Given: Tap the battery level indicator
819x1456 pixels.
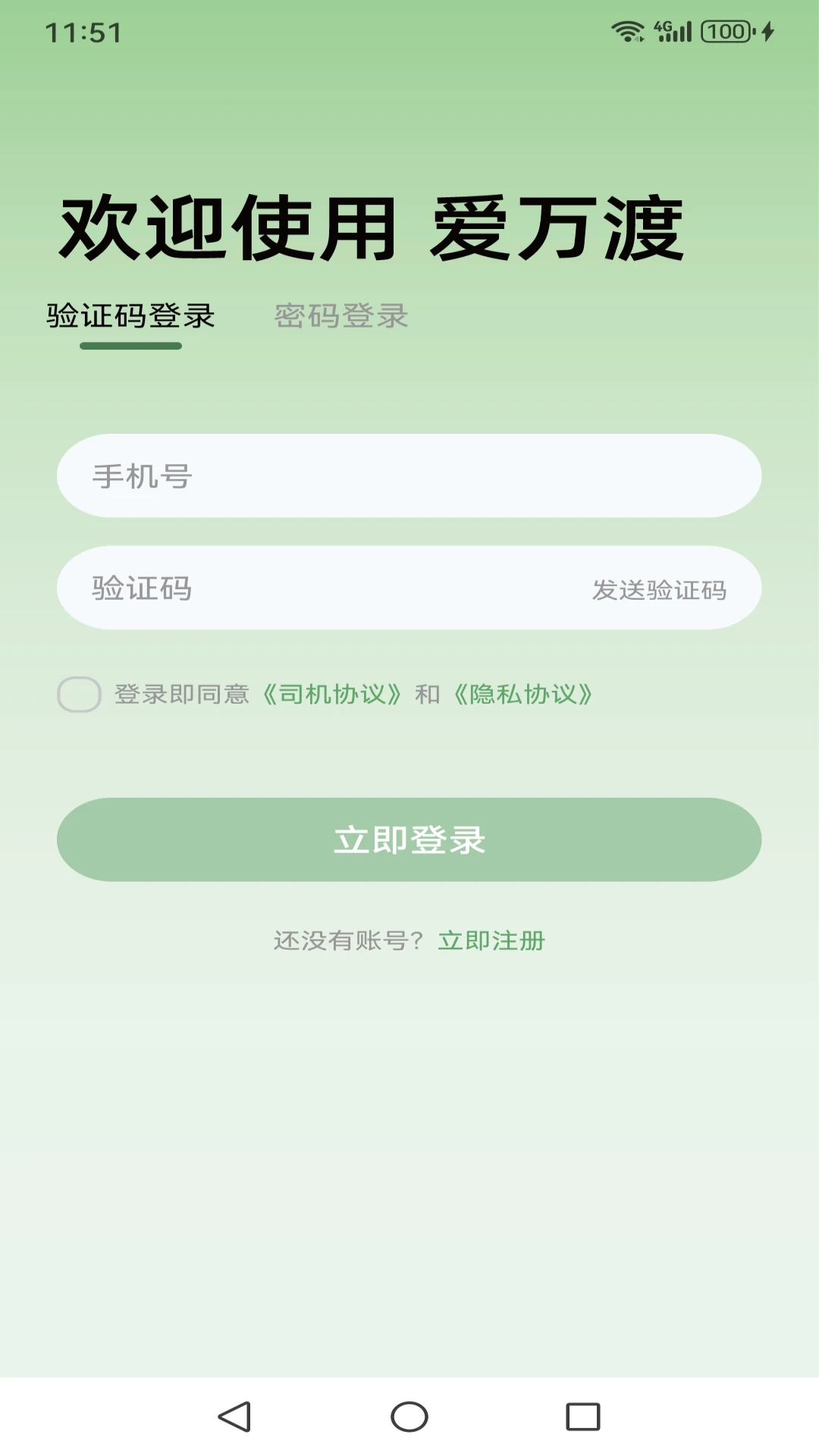Looking at the screenshot, I should (724, 32).
